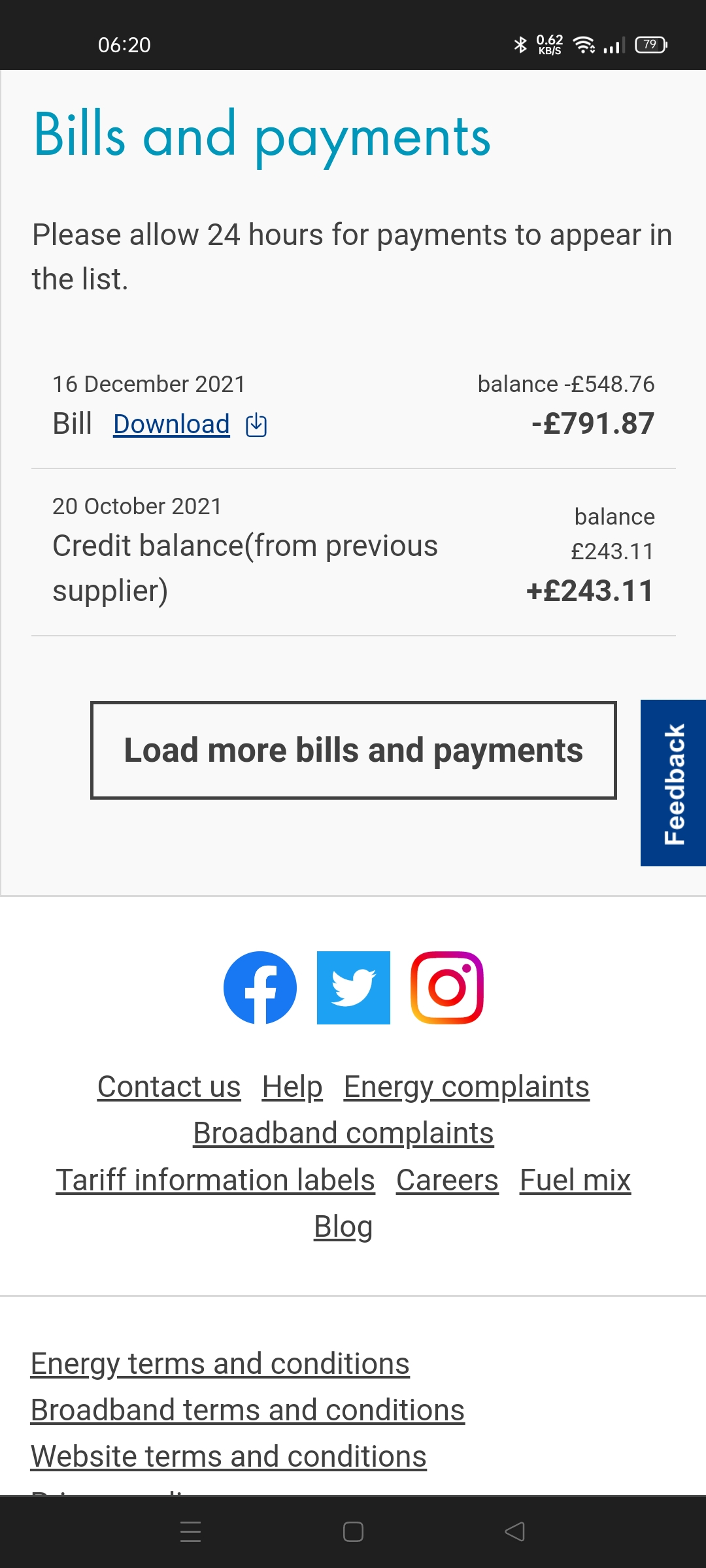Open the Fuel mix link

click(575, 1180)
